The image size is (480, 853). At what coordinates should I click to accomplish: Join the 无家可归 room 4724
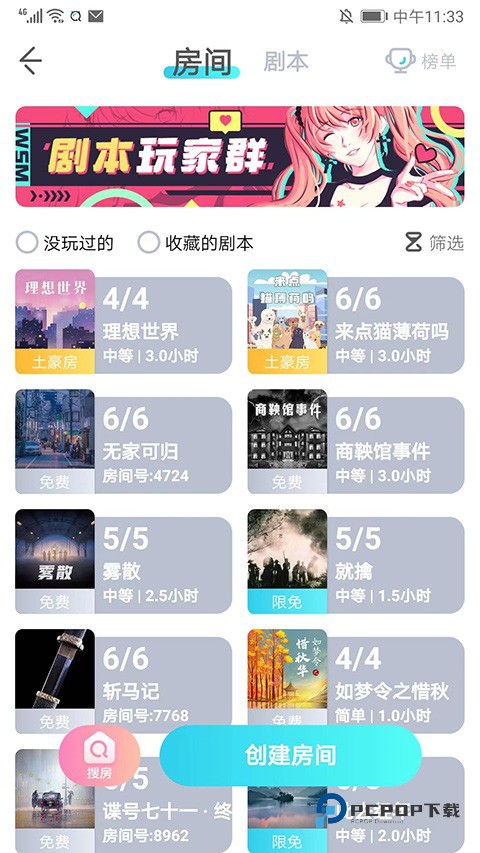click(x=124, y=442)
